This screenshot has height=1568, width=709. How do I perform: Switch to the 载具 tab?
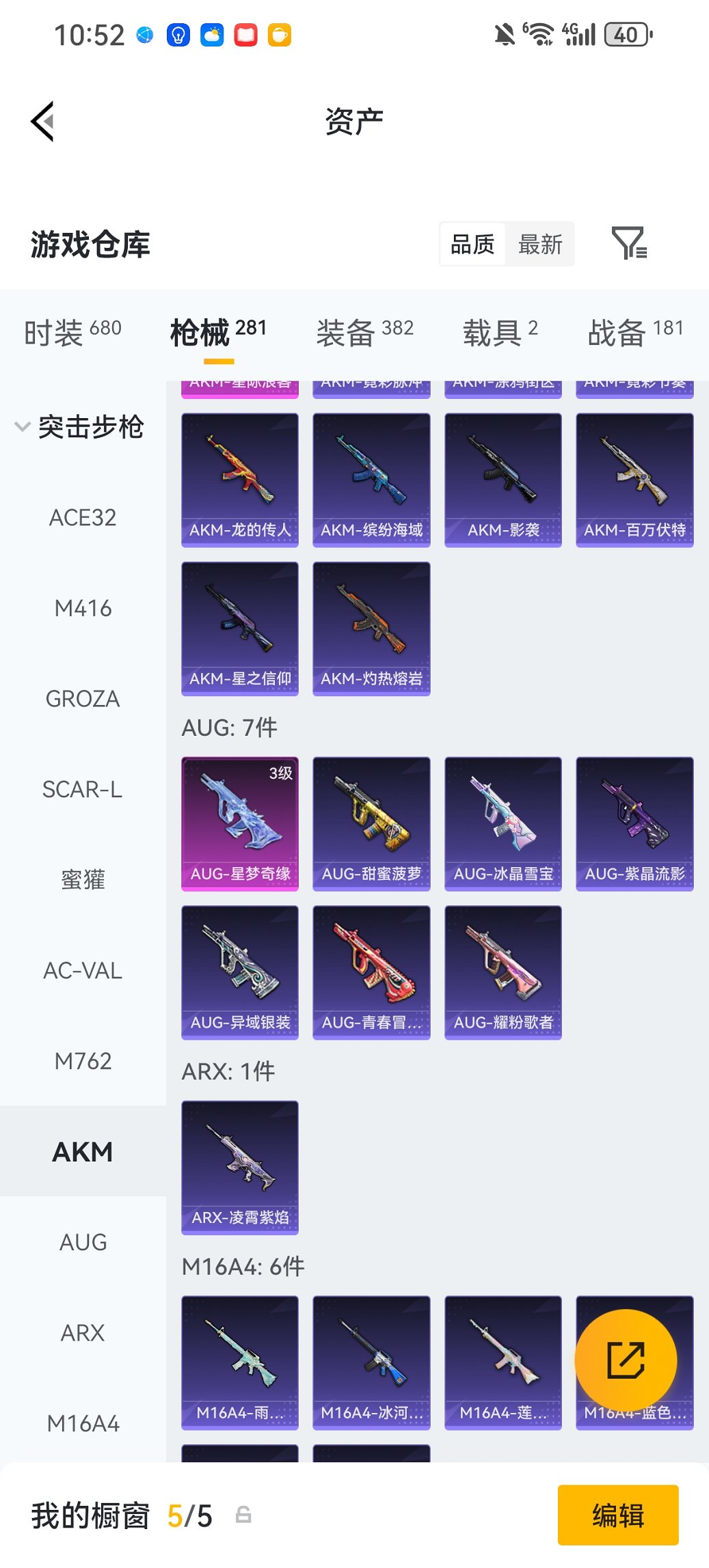500,332
